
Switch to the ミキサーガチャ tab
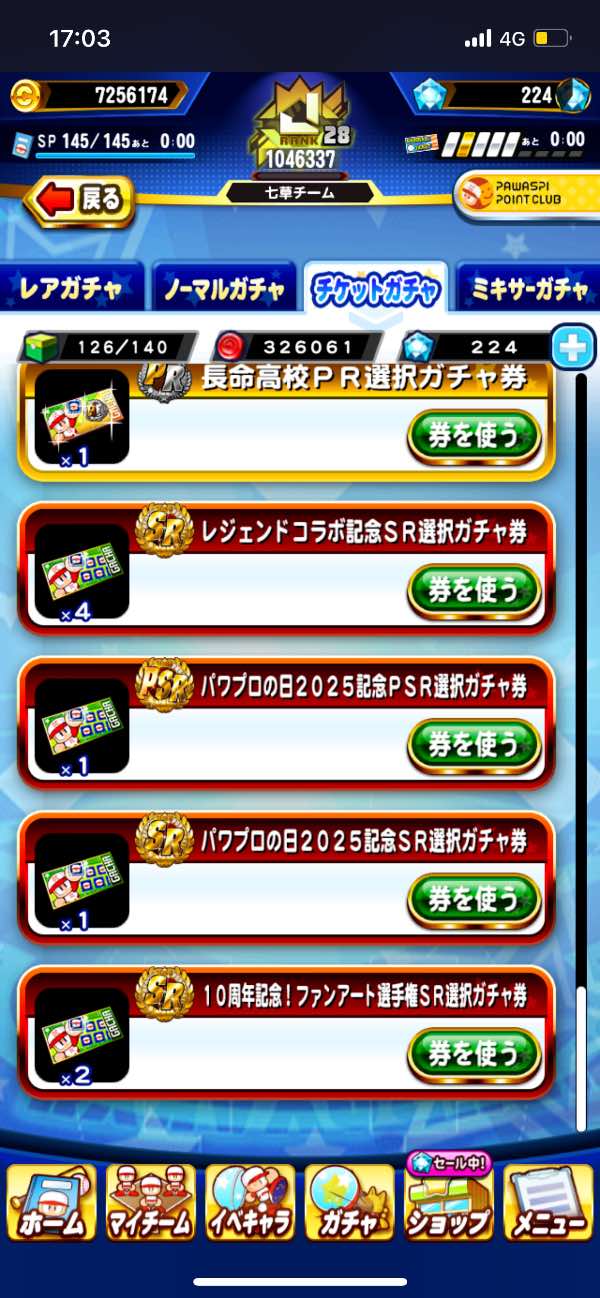(526, 290)
